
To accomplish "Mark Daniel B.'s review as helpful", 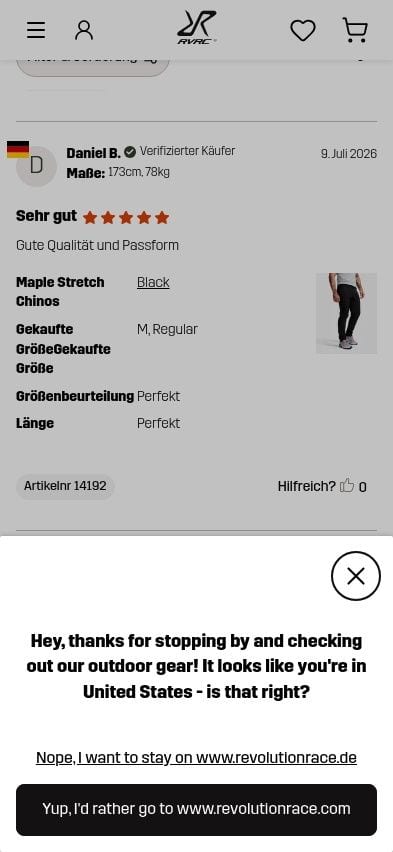I will point(347,486).
